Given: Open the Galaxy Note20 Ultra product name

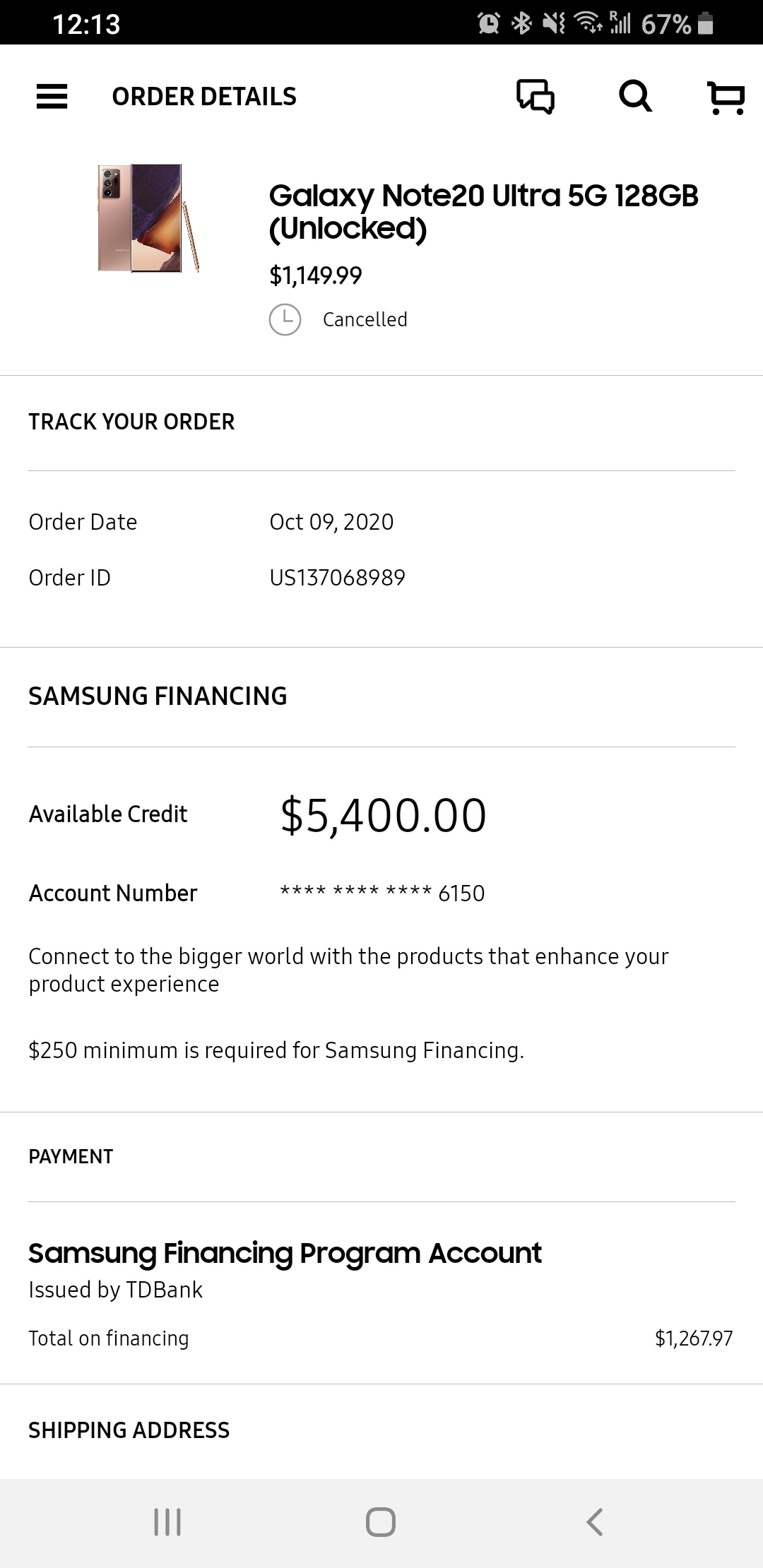Looking at the screenshot, I should pos(484,213).
